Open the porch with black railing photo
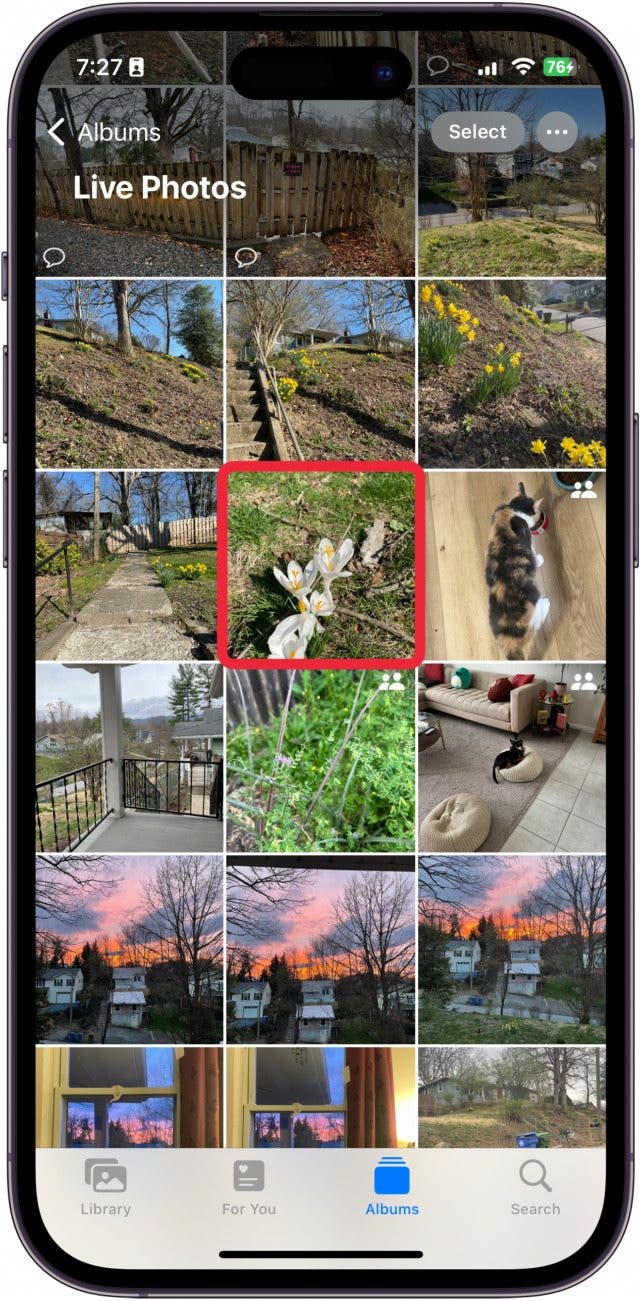642x1301 pixels. (x=128, y=757)
